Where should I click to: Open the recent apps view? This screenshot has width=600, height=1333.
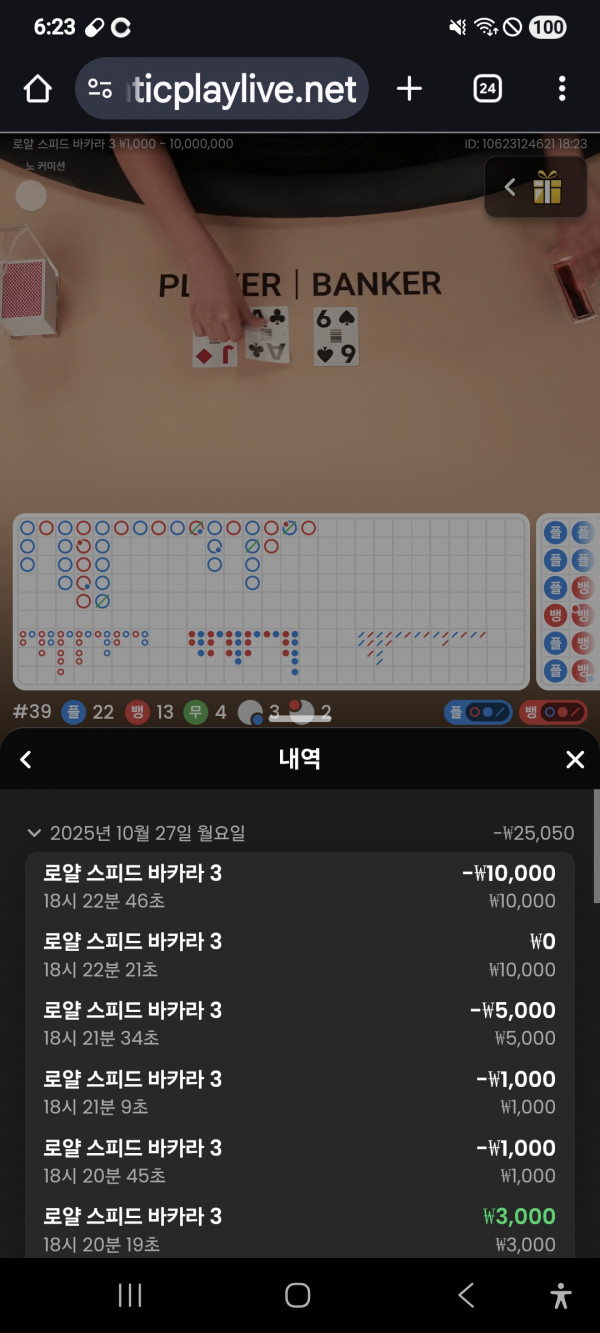130,1296
